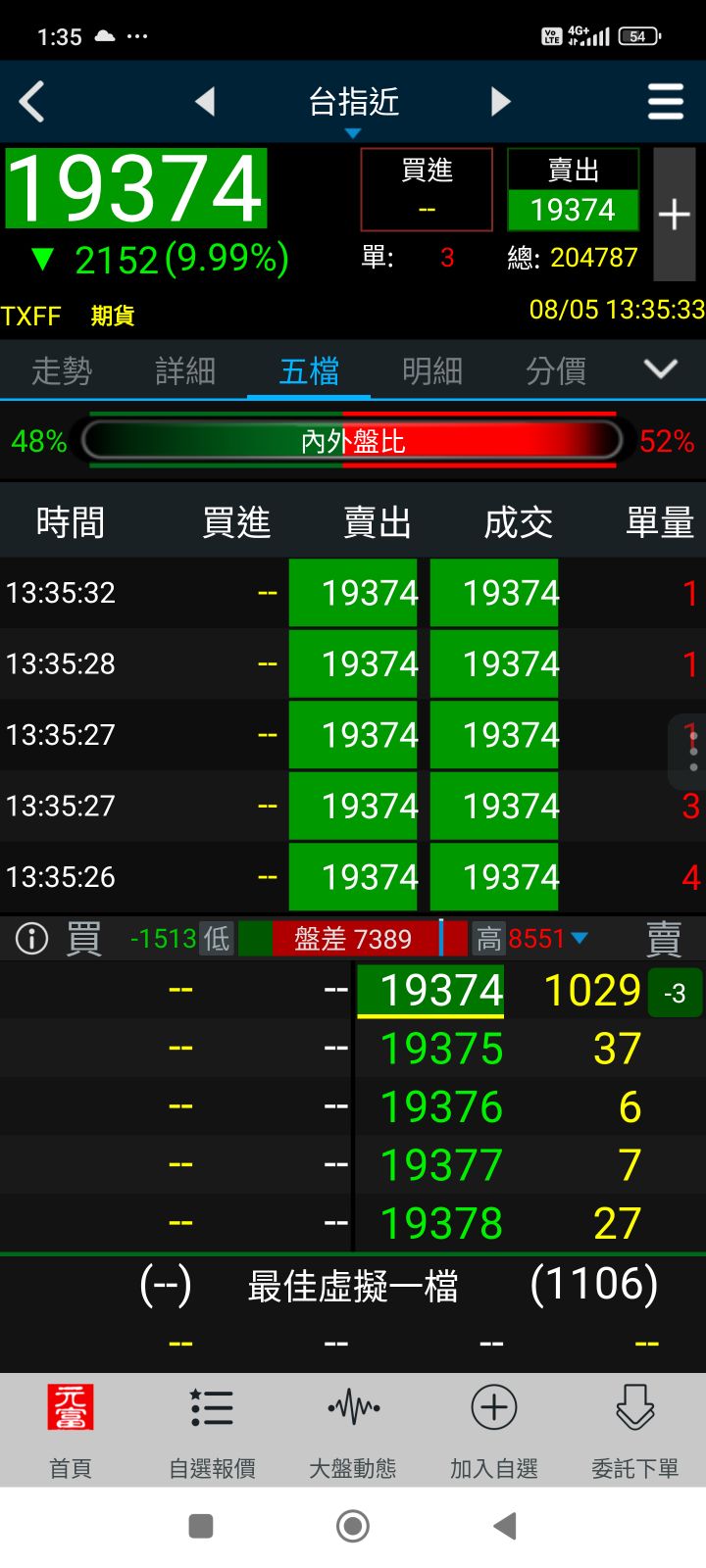Screen dimensions: 706x1568
Task: Open 委託下單 order placement
Action: 635,1430
